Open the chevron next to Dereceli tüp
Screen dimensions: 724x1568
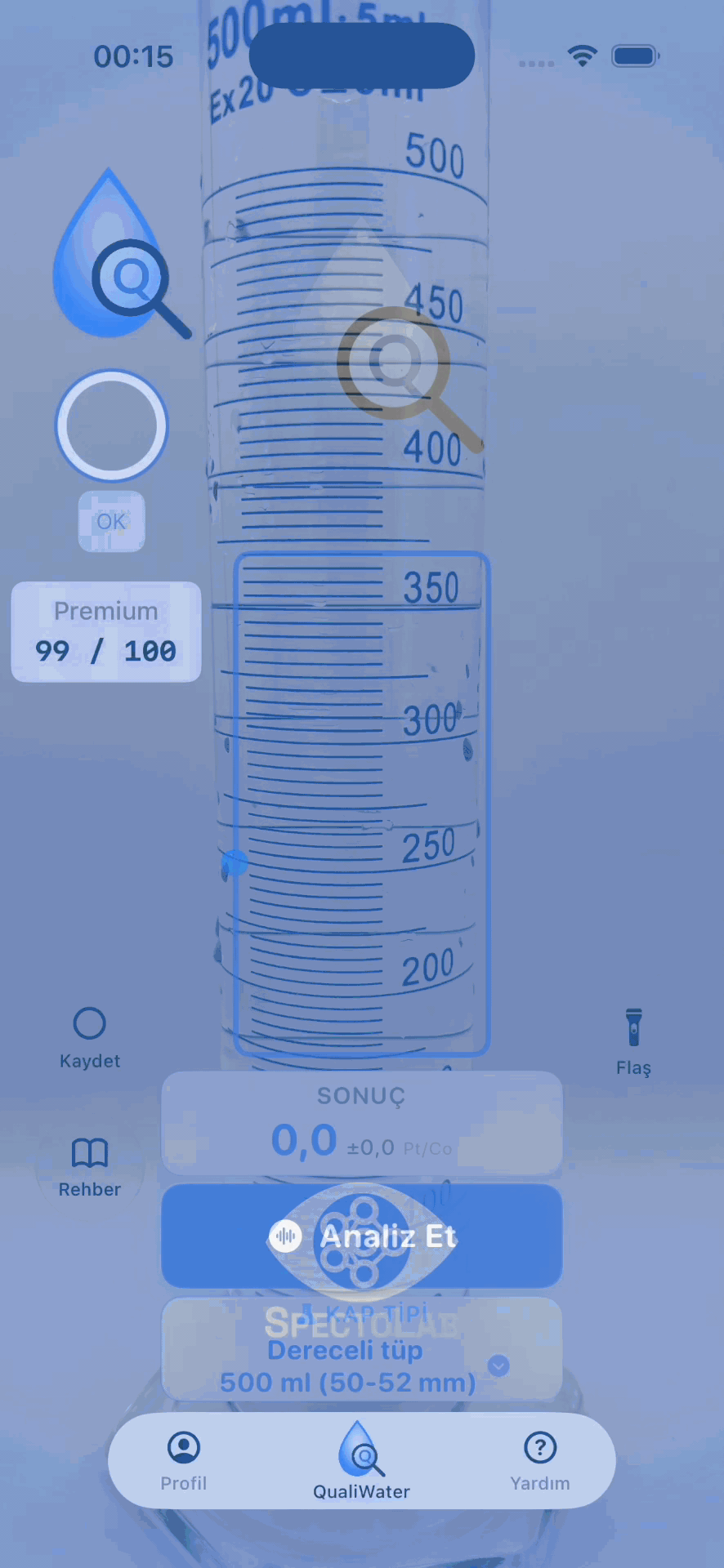[x=497, y=1366]
